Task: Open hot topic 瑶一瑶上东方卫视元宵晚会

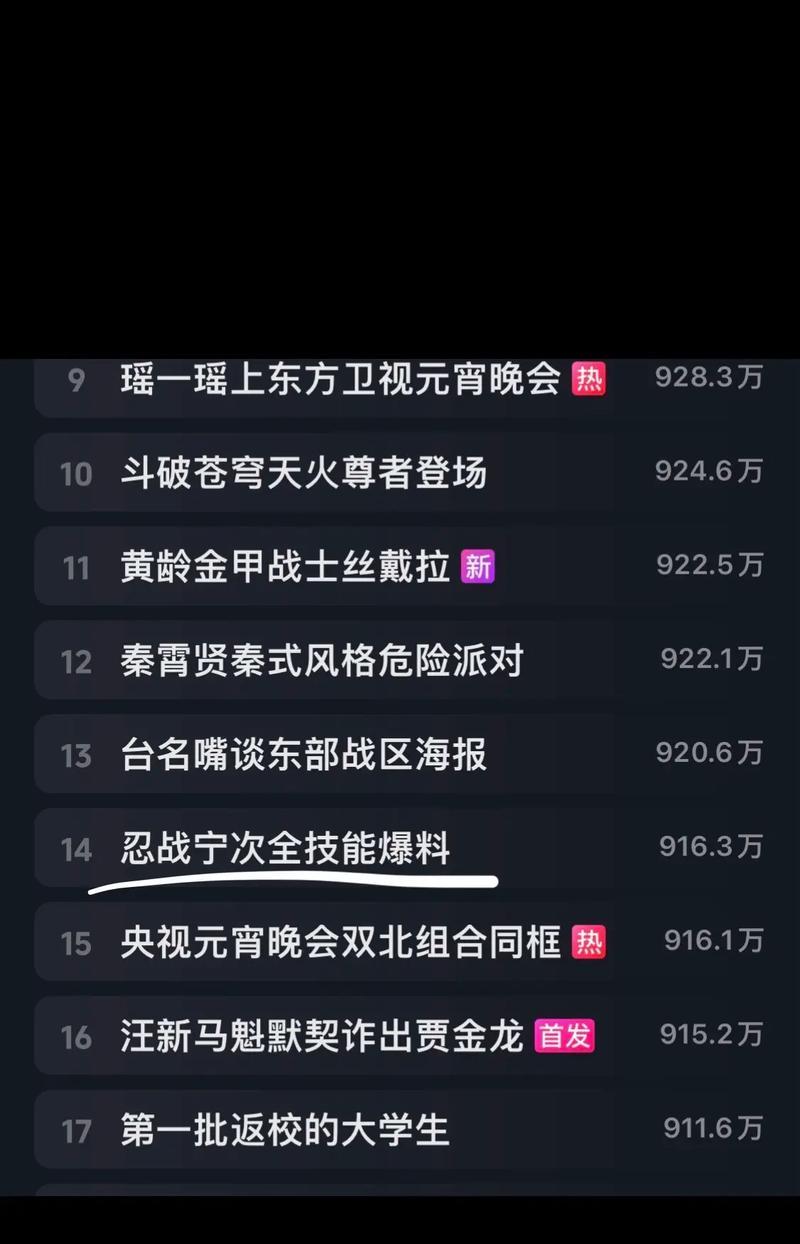Action: (340, 380)
